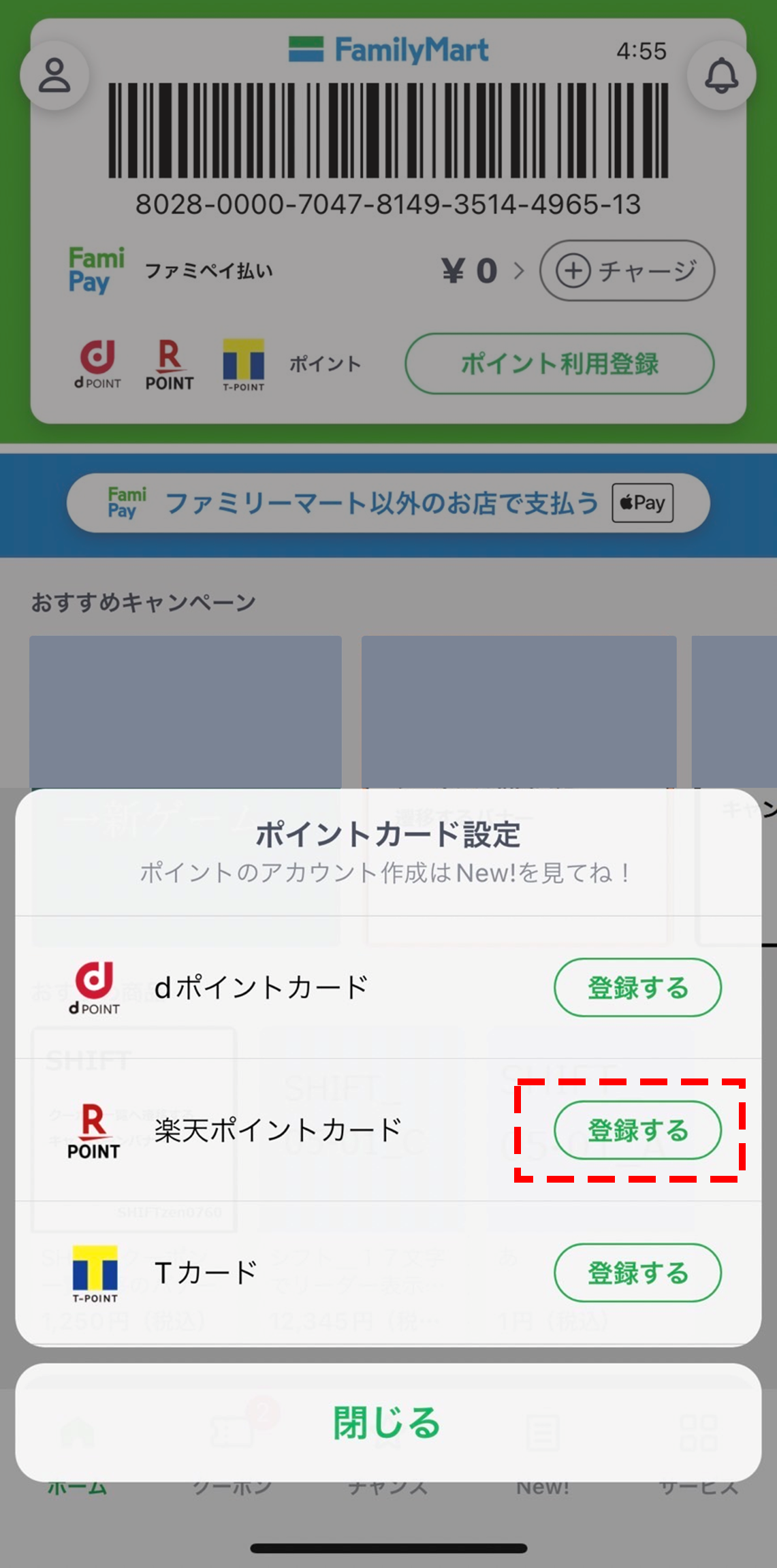Screen dimensions: 777x1568
Task: Register the d Point card
Action: 637,987
